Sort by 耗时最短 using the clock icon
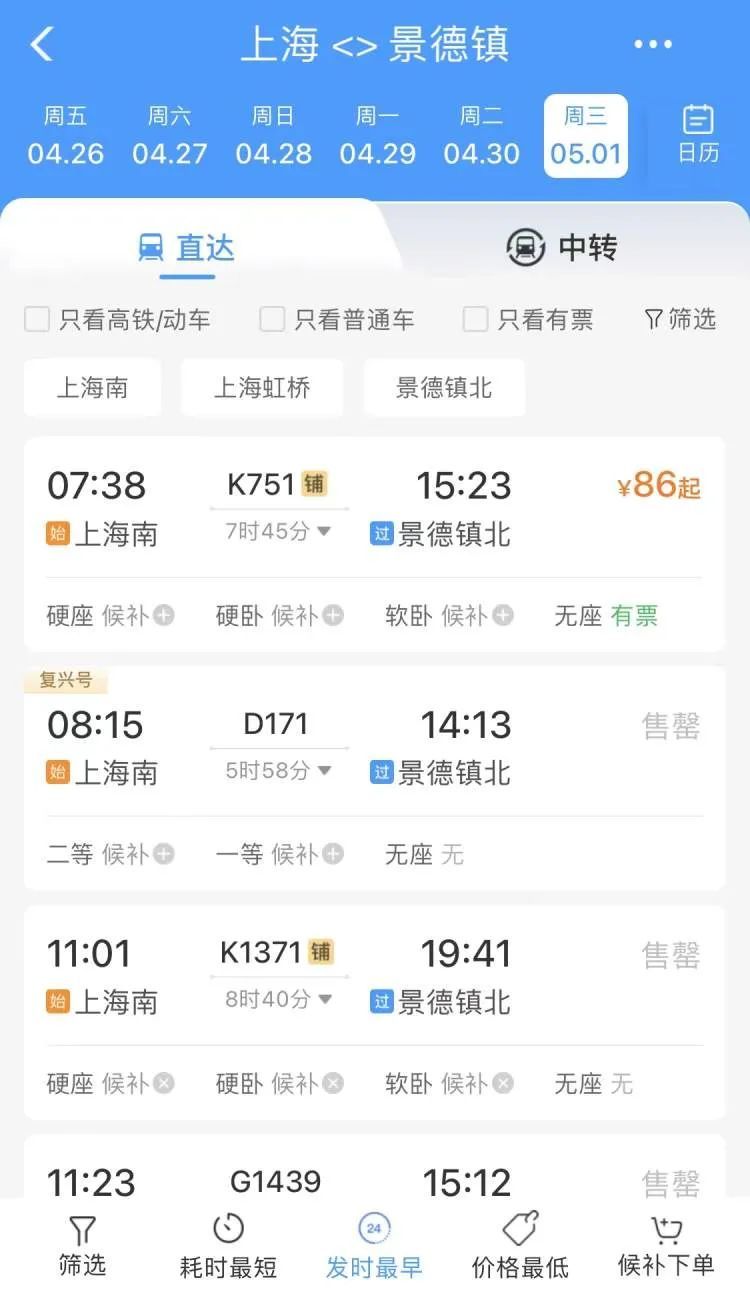The width and height of the screenshot is (750, 1294). (227, 1228)
